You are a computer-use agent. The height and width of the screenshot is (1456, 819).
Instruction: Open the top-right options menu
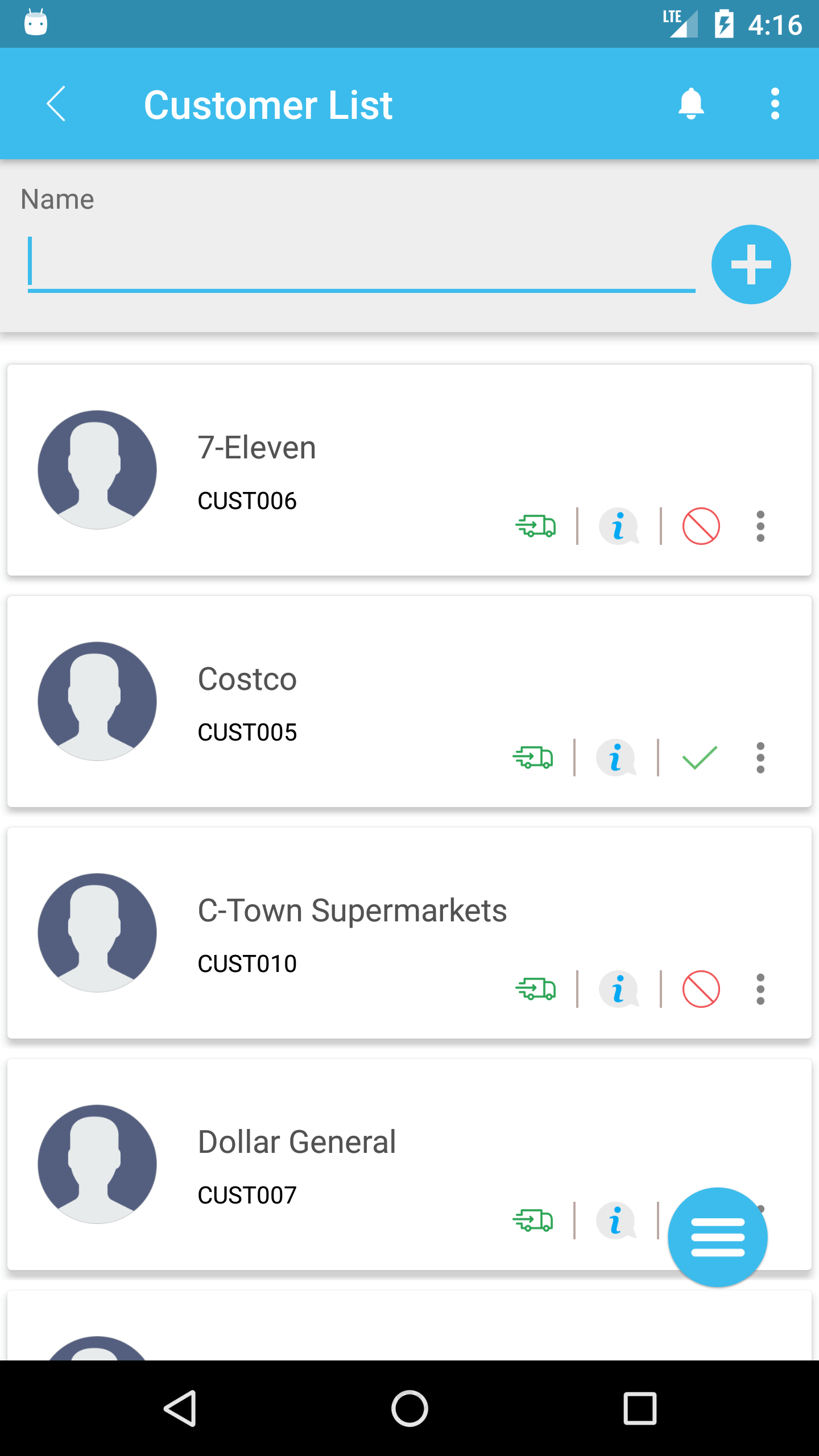coord(775,105)
